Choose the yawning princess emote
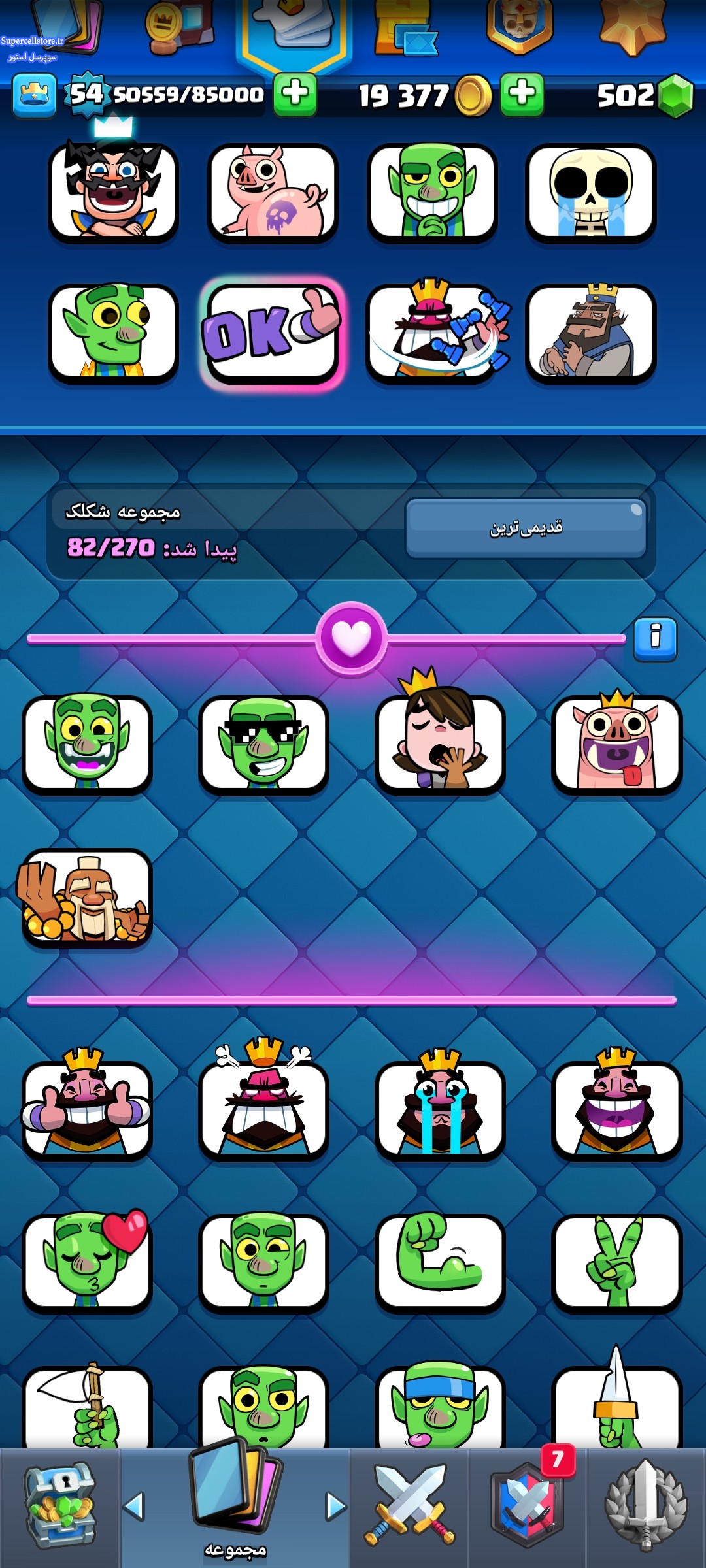 tap(440, 745)
